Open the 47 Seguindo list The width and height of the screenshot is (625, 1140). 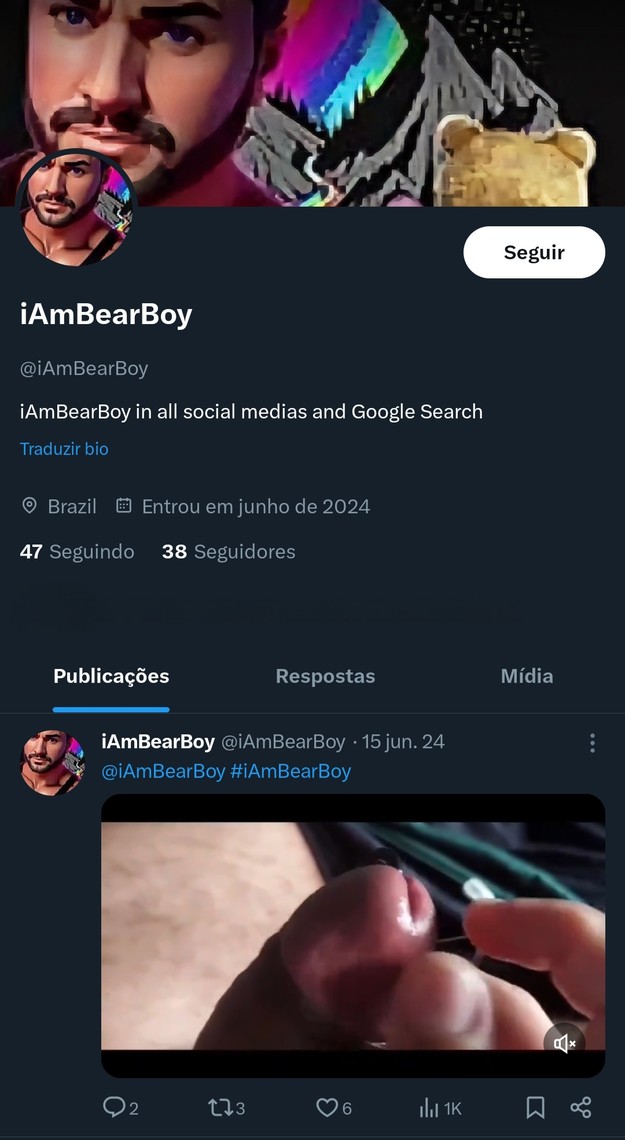[x=77, y=551]
